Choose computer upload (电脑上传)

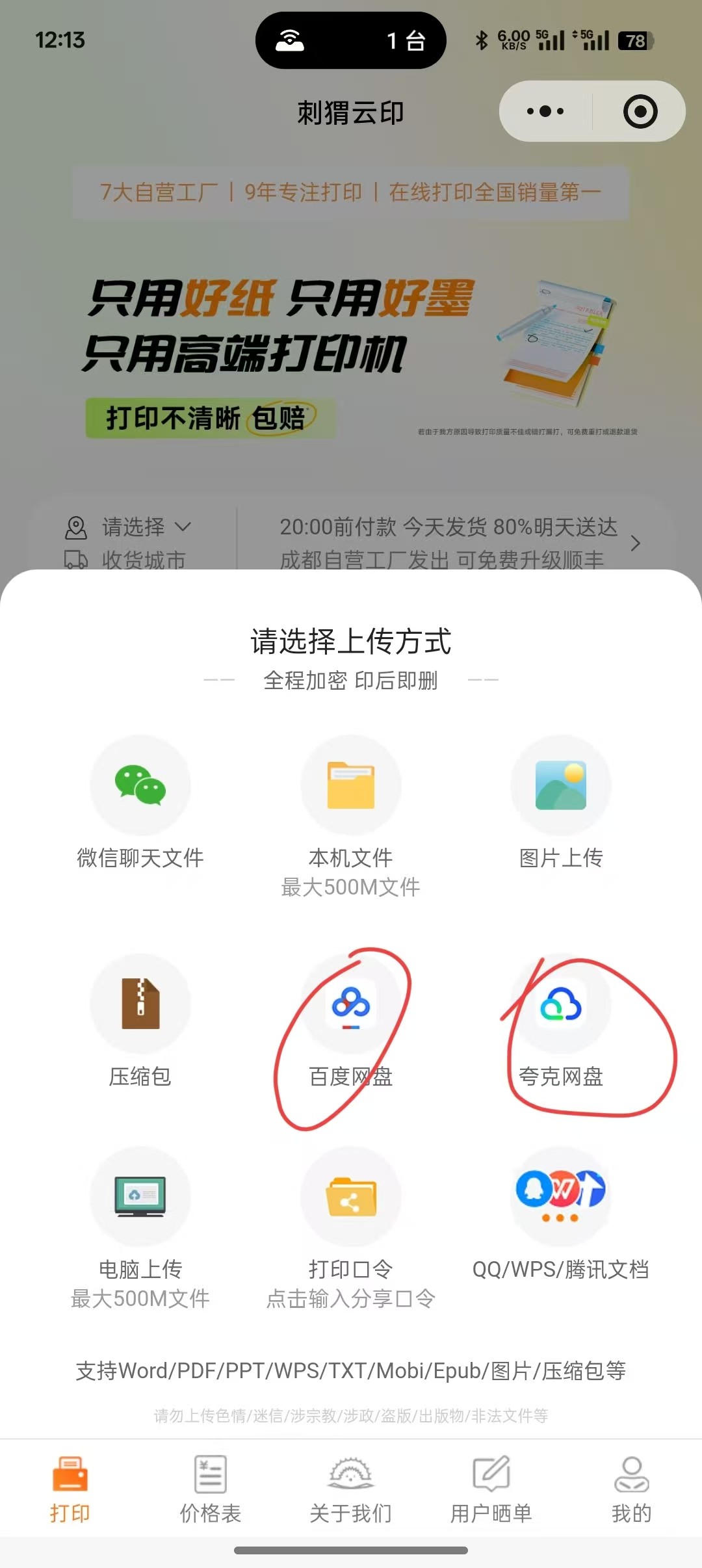click(140, 1197)
